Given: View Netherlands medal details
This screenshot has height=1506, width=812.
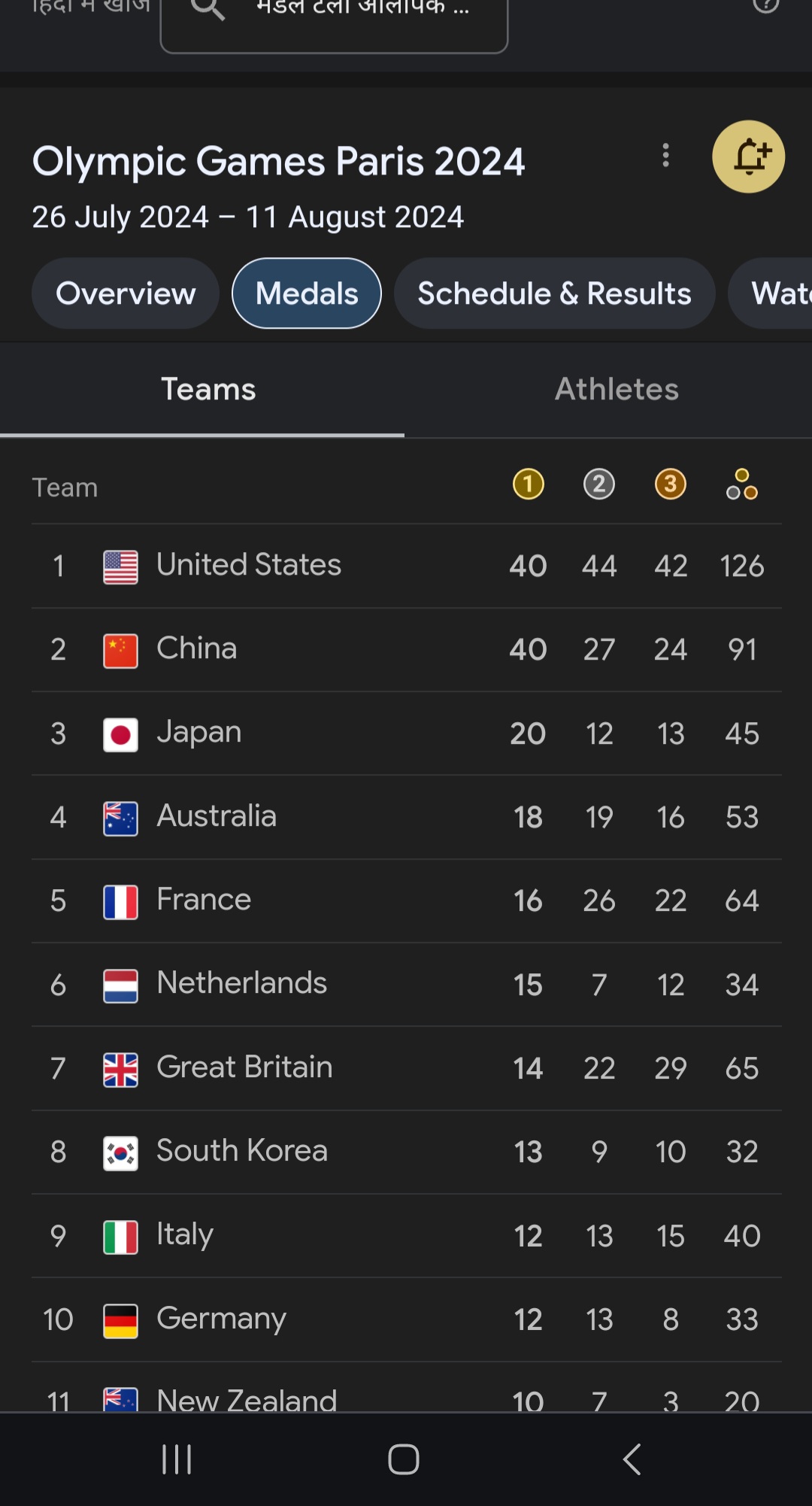Looking at the screenshot, I should point(406,985).
